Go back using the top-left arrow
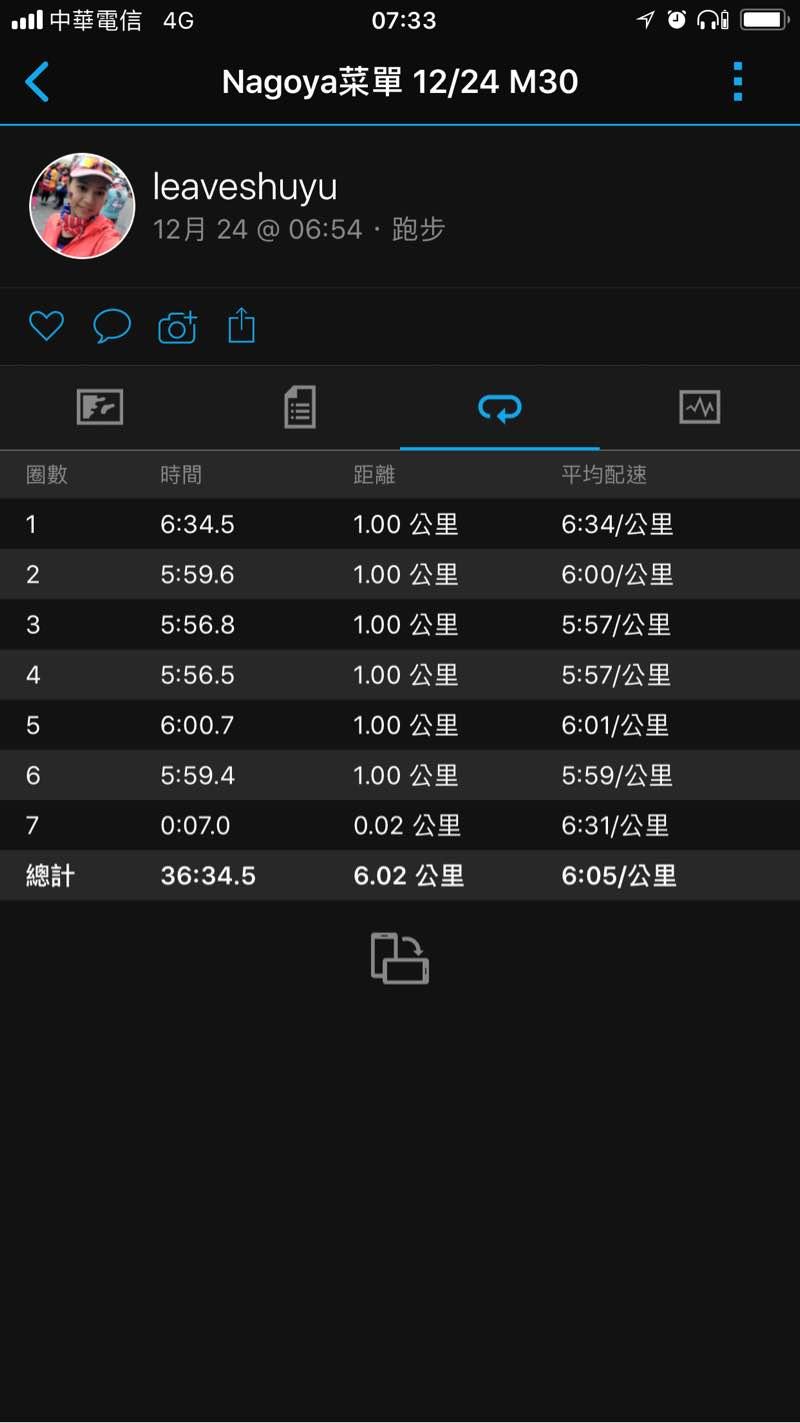This screenshot has height=1423, width=800. click(x=37, y=82)
